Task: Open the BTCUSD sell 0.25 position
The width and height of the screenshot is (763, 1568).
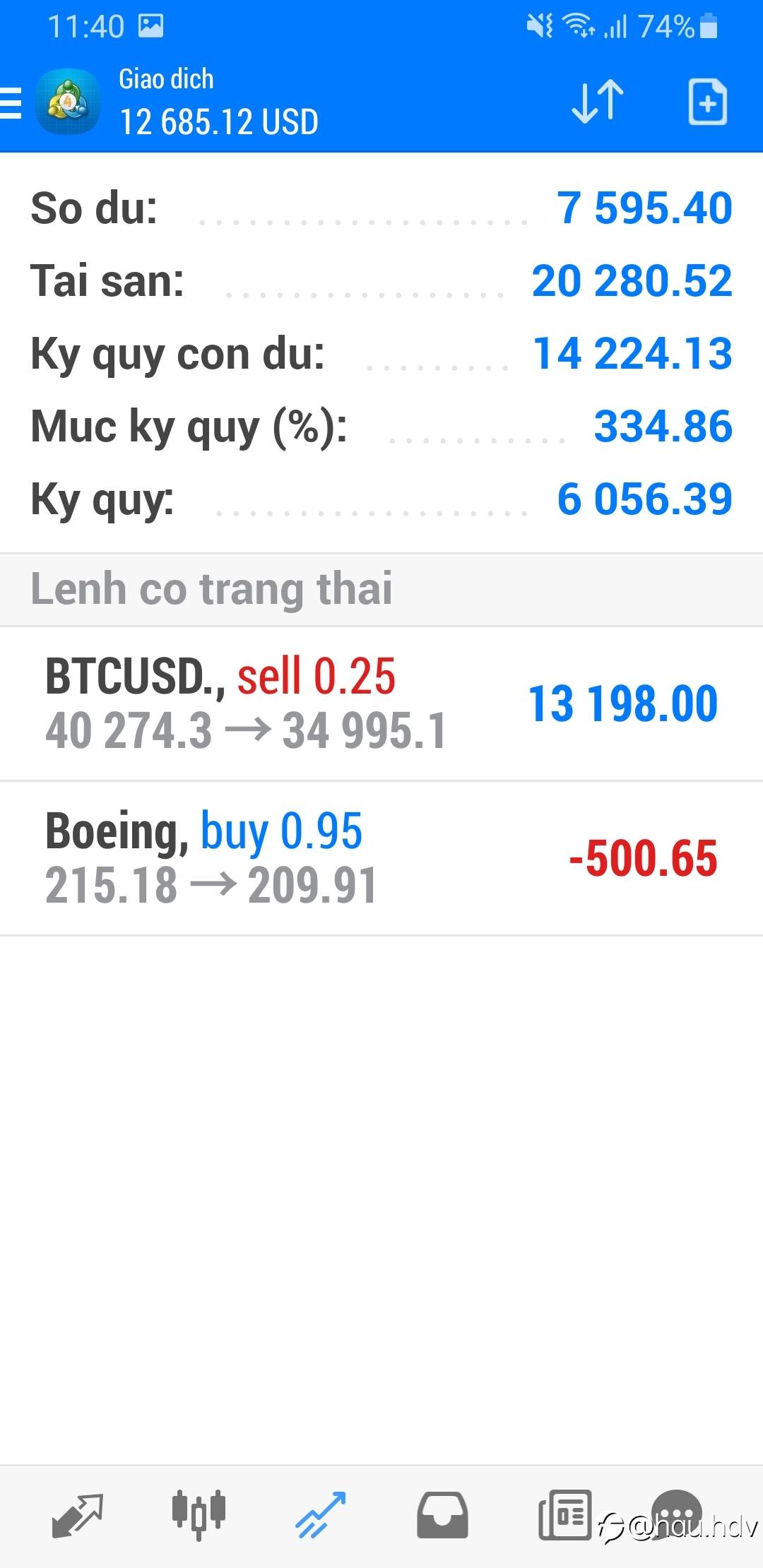Action: click(x=381, y=703)
